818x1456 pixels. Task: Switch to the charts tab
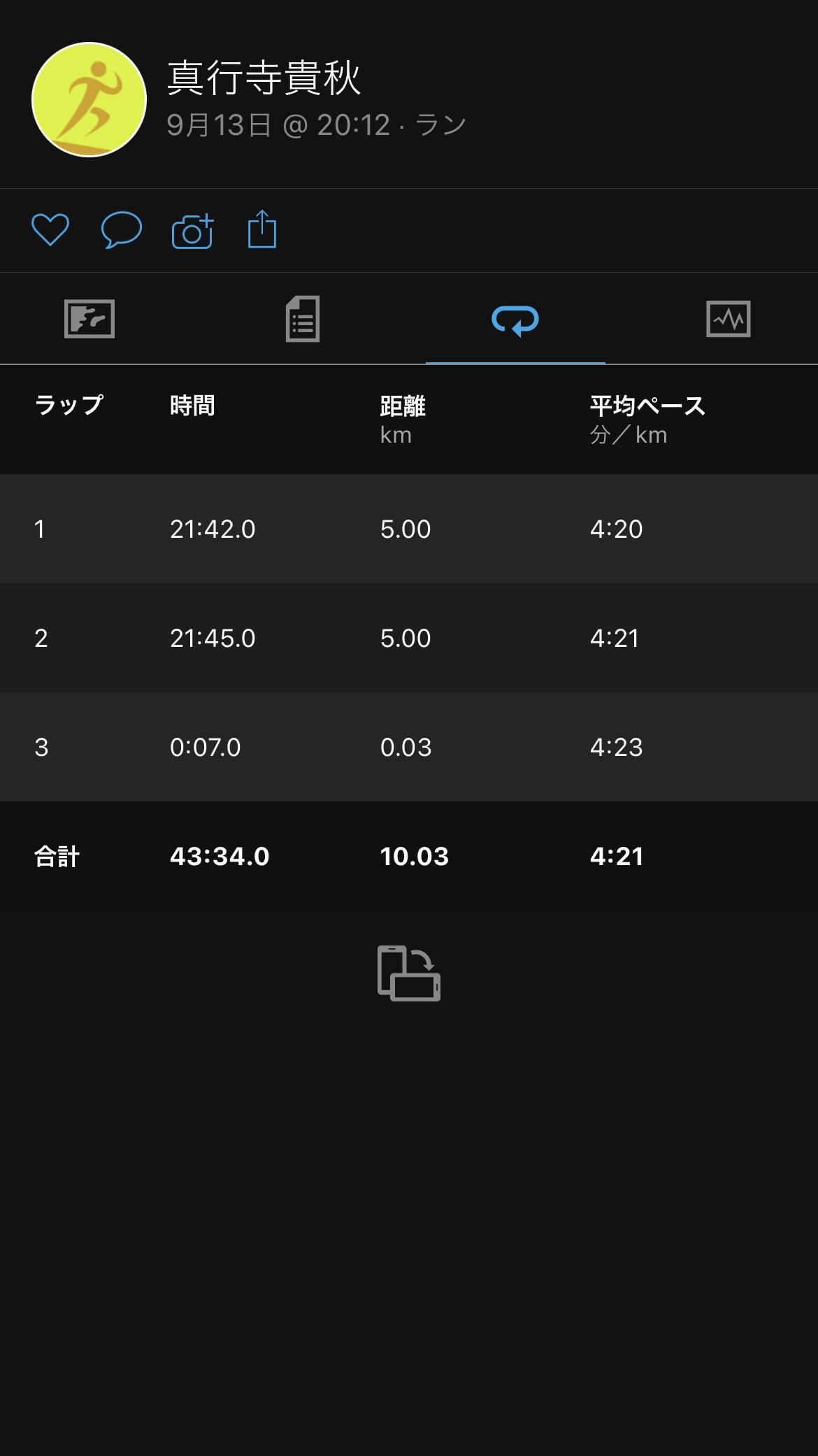click(729, 319)
